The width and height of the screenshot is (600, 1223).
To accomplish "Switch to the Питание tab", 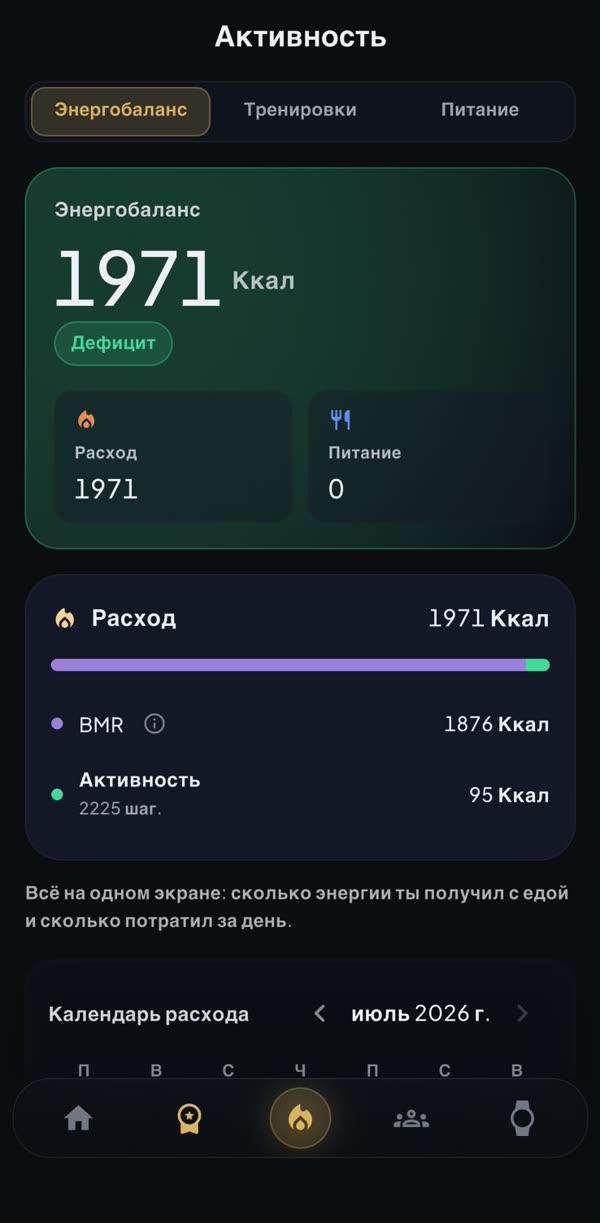I will [x=480, y=110].
